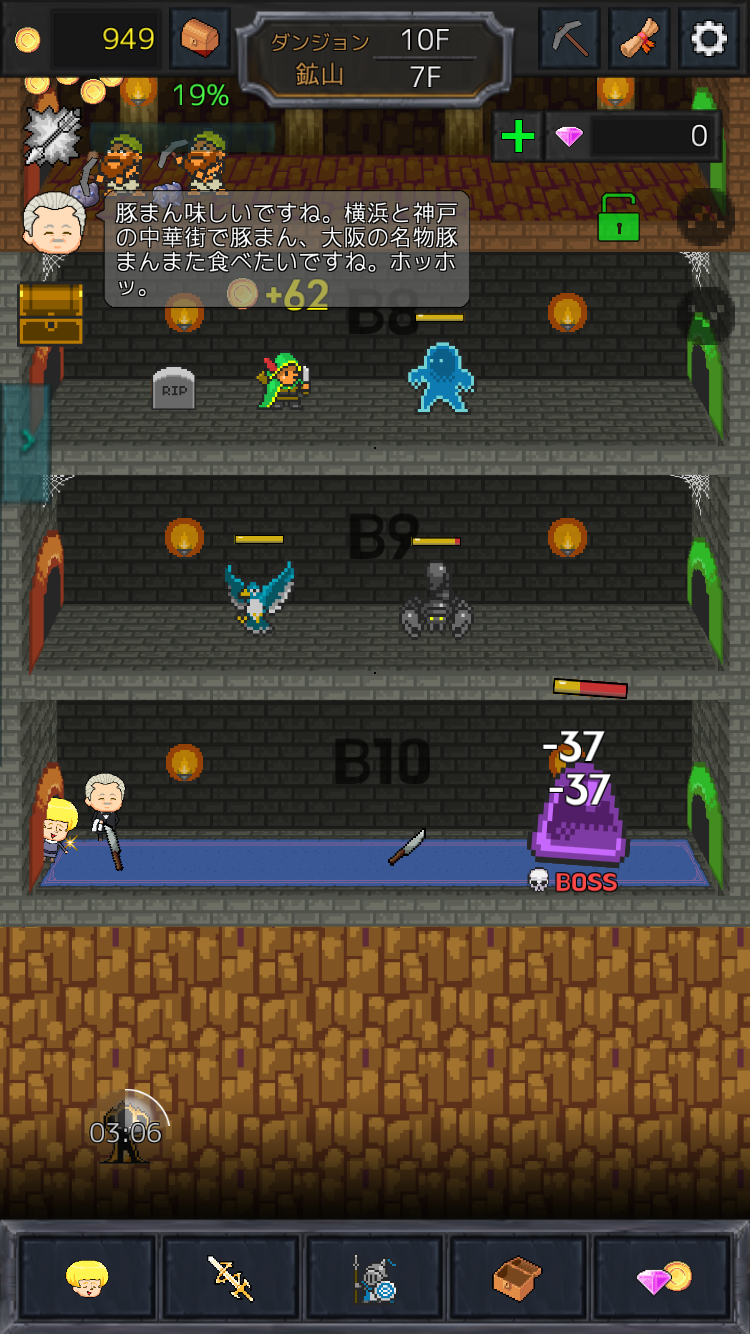Expand the left side panel arrow

coord(25,441)
